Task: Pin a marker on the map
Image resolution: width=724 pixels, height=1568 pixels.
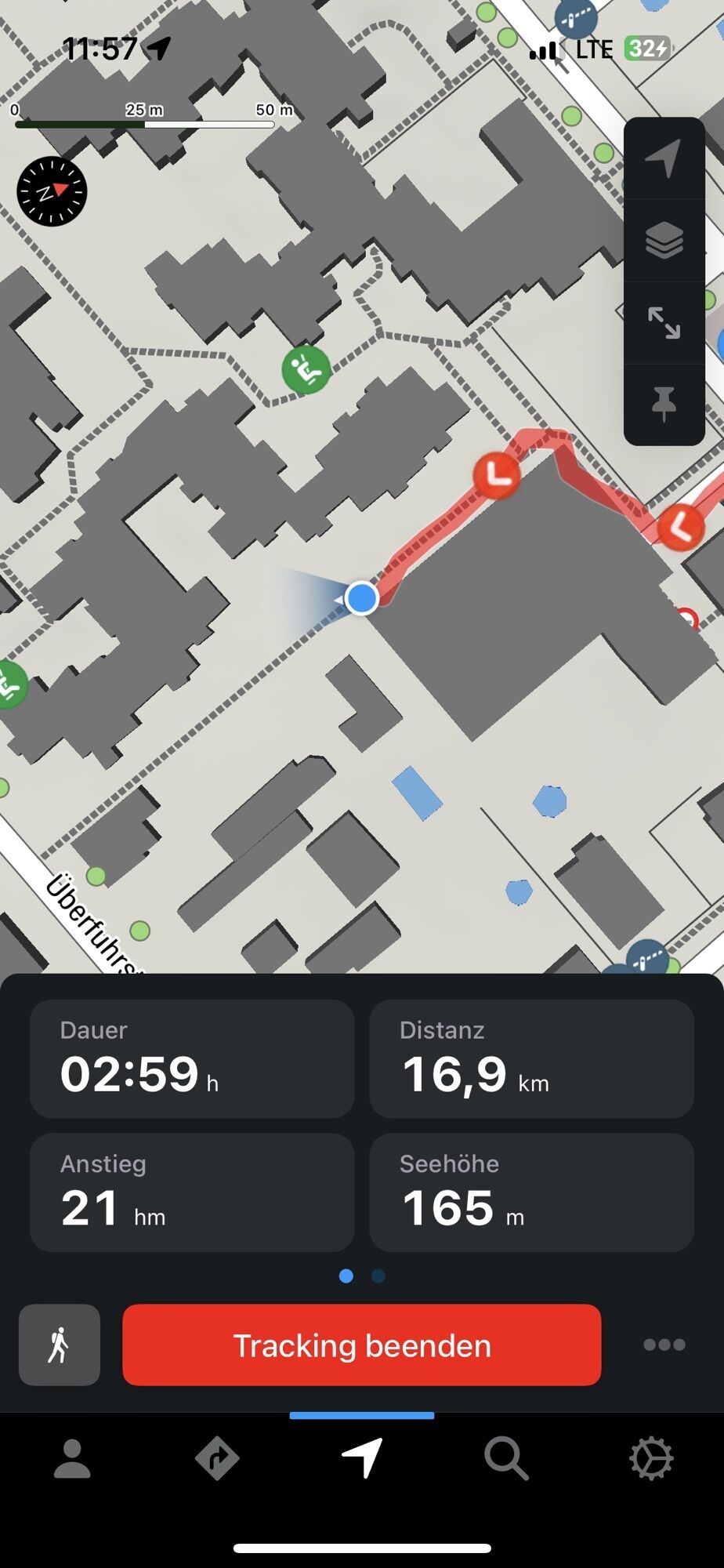Action: click(664, 404)
